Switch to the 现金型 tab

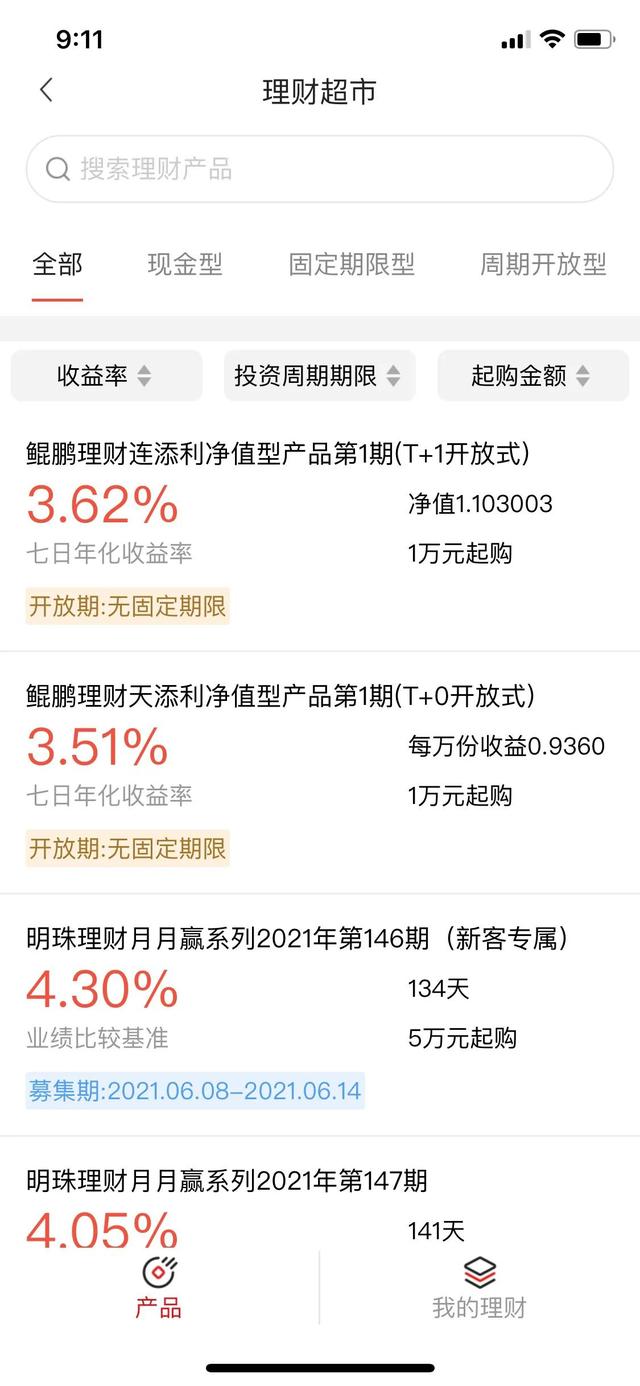(x=185, y=265)
